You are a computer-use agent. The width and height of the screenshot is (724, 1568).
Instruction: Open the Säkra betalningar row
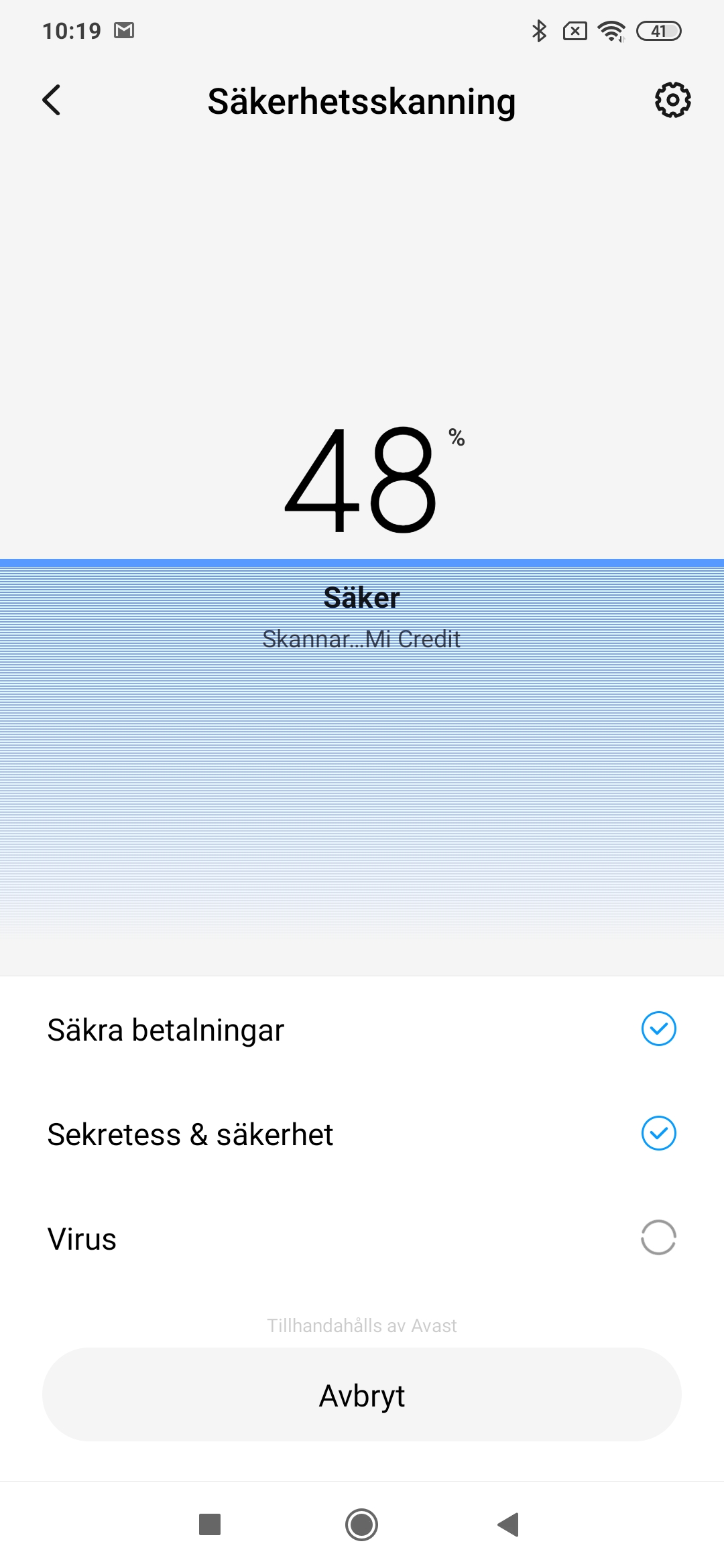362,1030
